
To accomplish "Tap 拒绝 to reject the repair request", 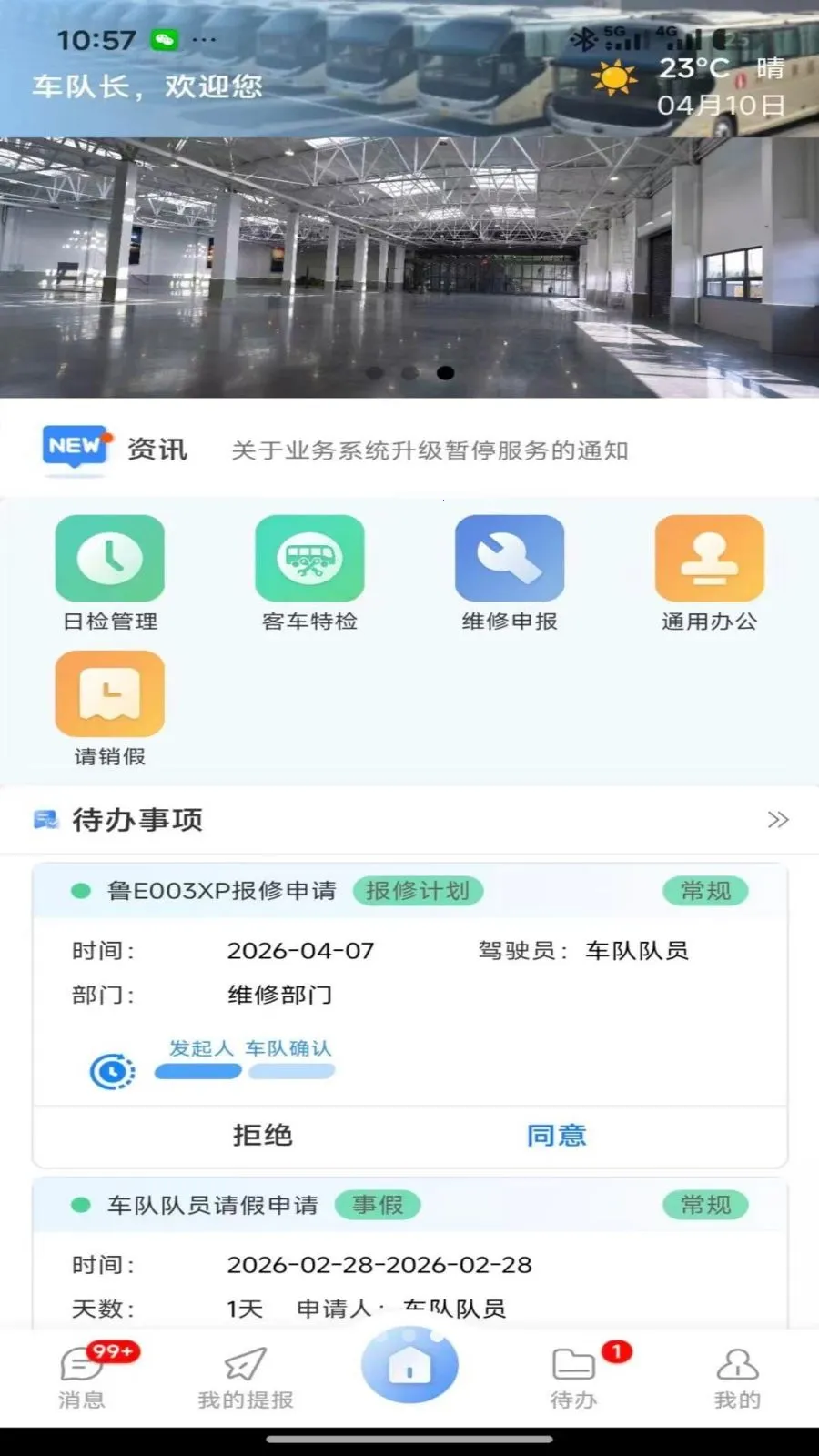I will (262, 1135).
